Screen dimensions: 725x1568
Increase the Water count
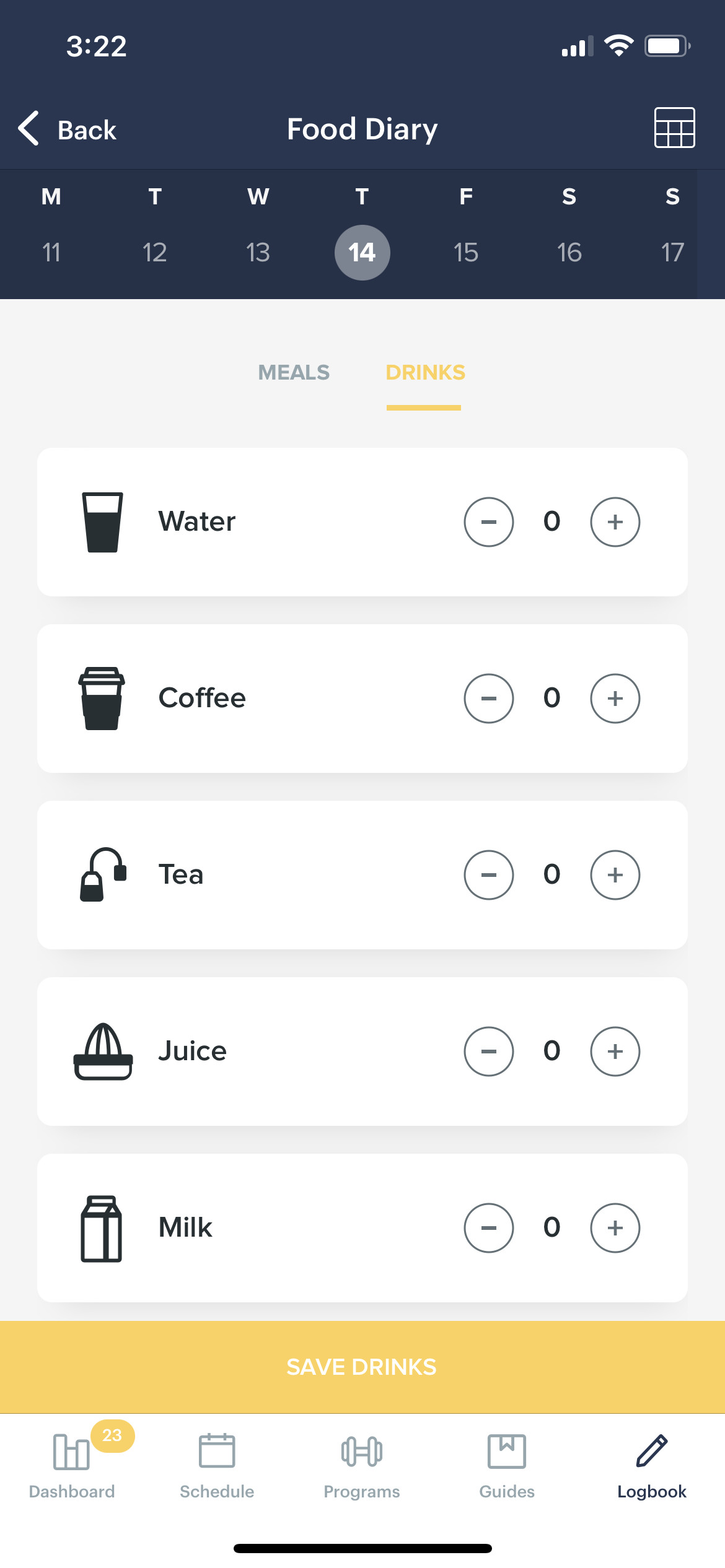pyautogui.click(x=615, y=522)
